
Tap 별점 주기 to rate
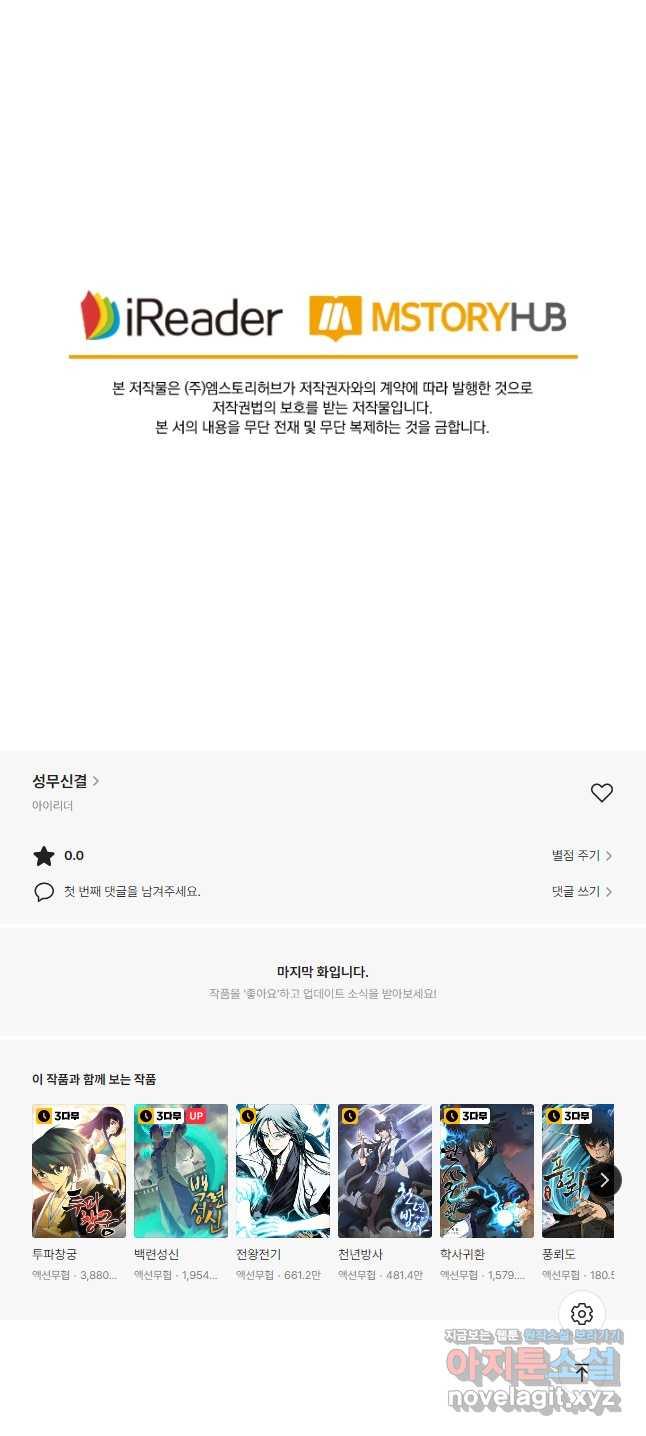[581, 856]
